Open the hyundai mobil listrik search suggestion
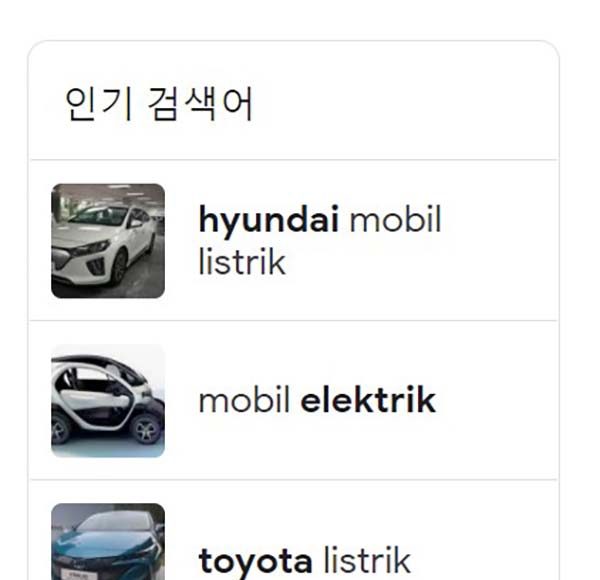The width and height of the screenshot is (600, 580). 319,240
